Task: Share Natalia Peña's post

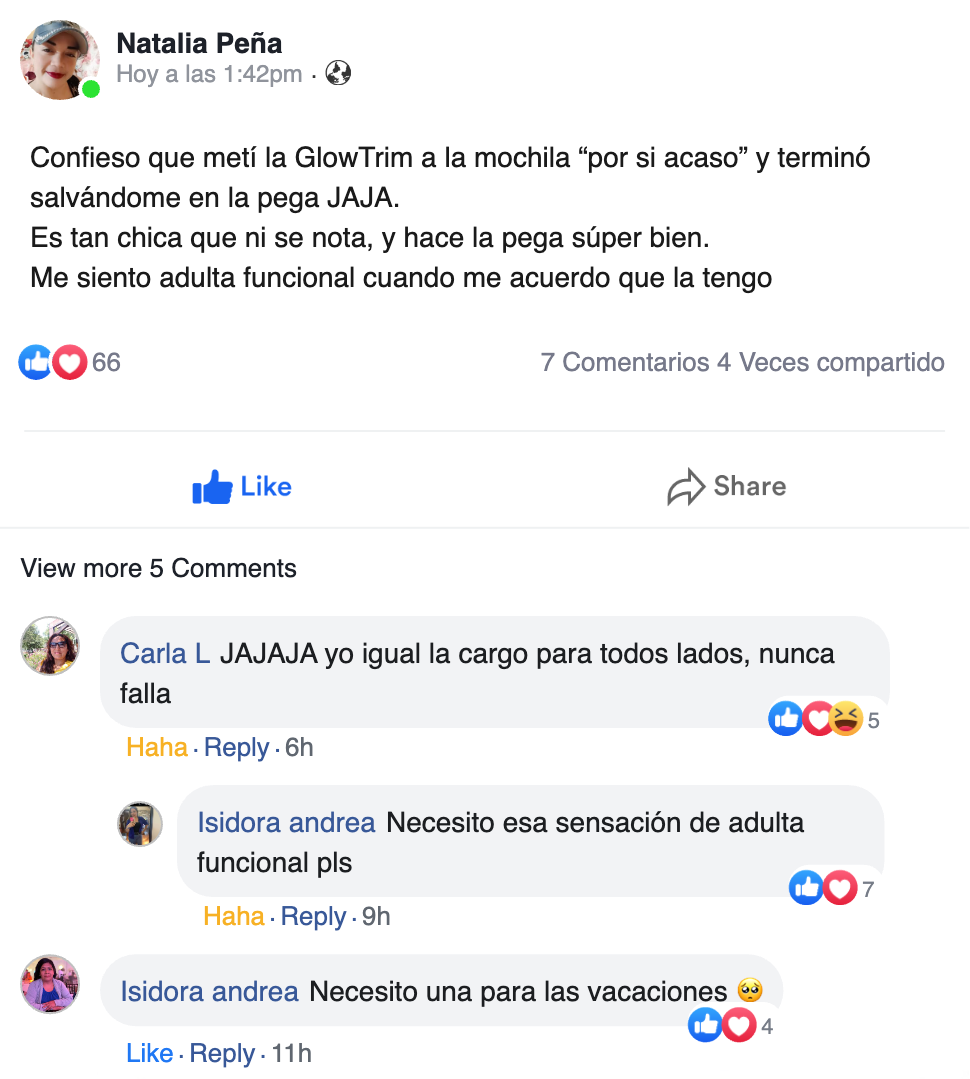Action: tap(727, 487)
